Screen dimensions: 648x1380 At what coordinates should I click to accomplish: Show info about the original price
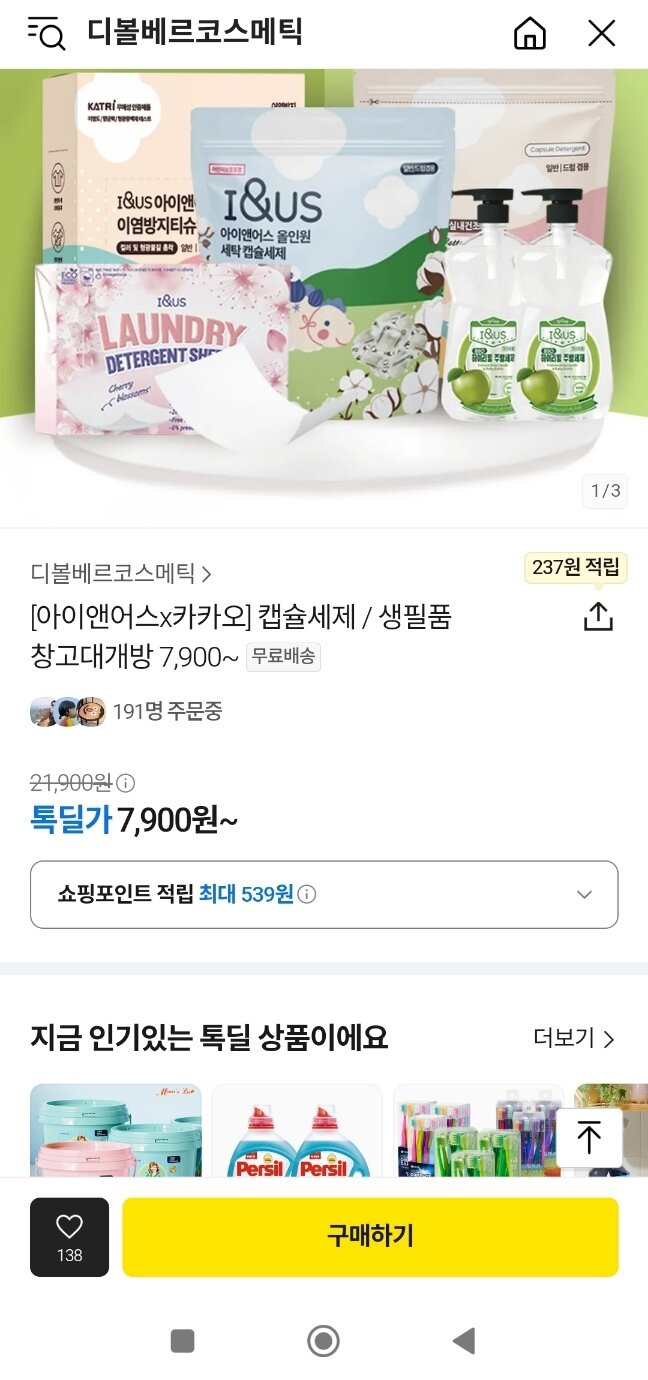pyautogui.click(x=127, y=783)
